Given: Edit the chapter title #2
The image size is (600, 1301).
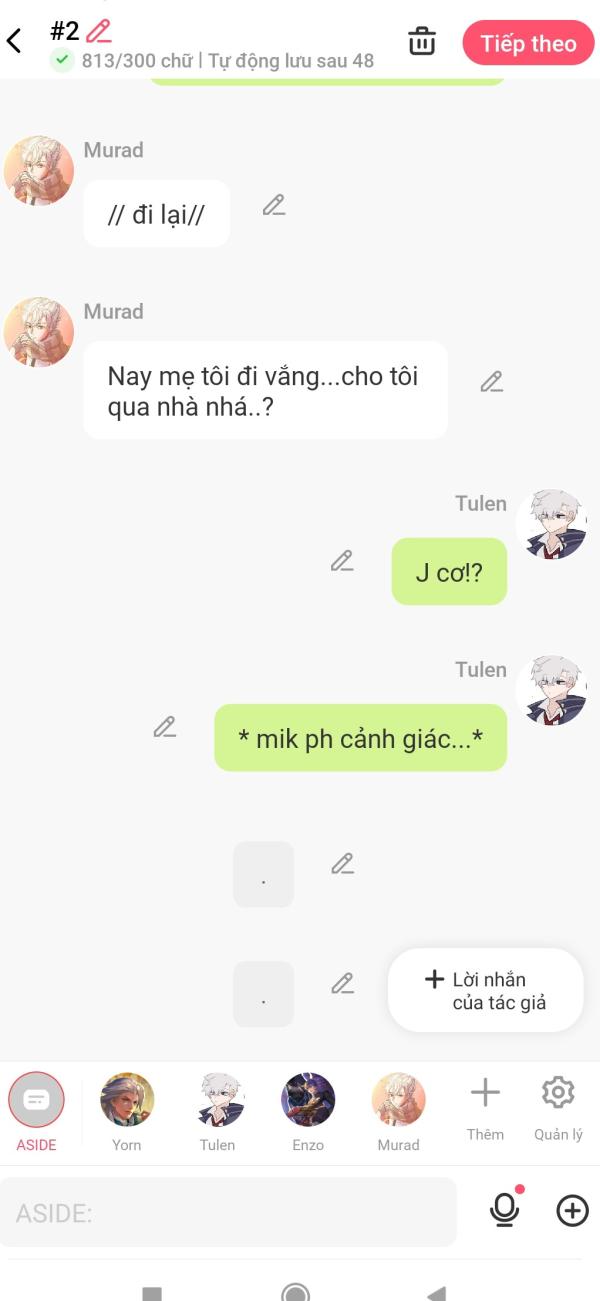Looking at the screenshot, I should (x=99, y=31).
